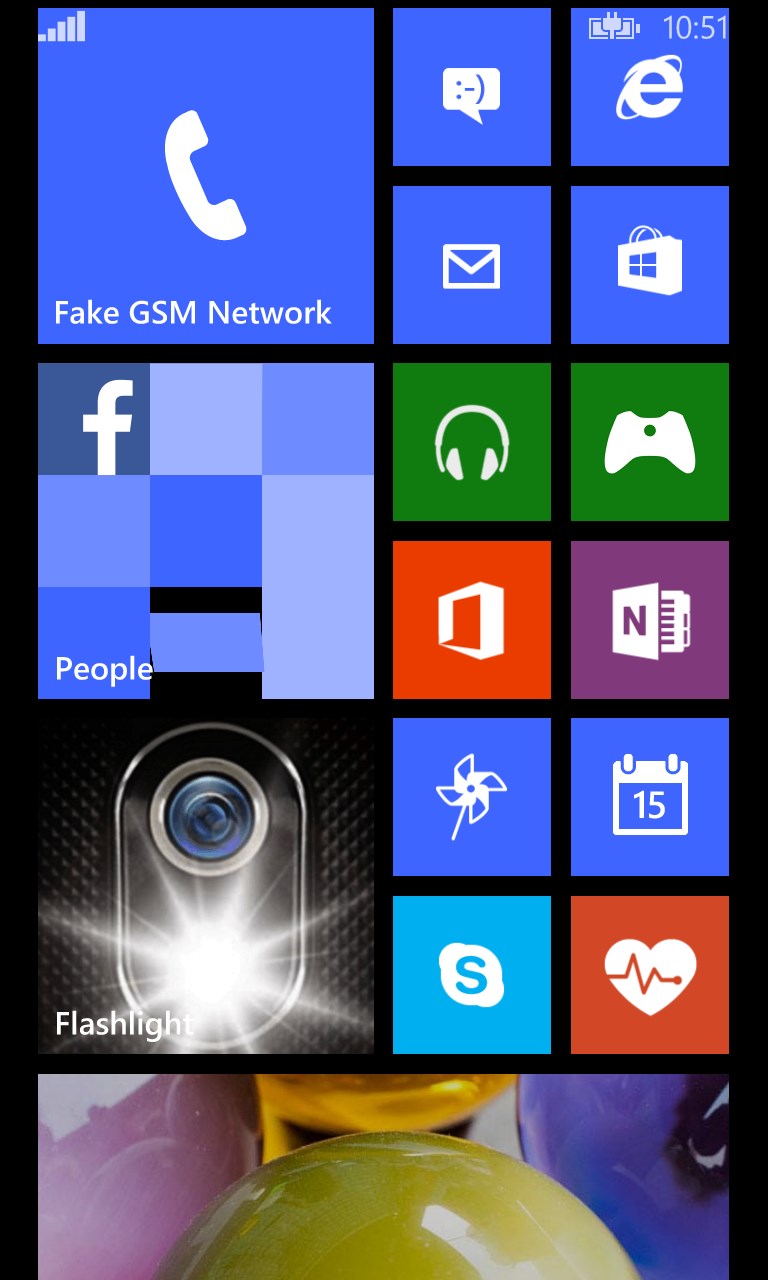Launch Internet Explorer
Viewport: 768px width, 1280px height.
pos(649,88)
